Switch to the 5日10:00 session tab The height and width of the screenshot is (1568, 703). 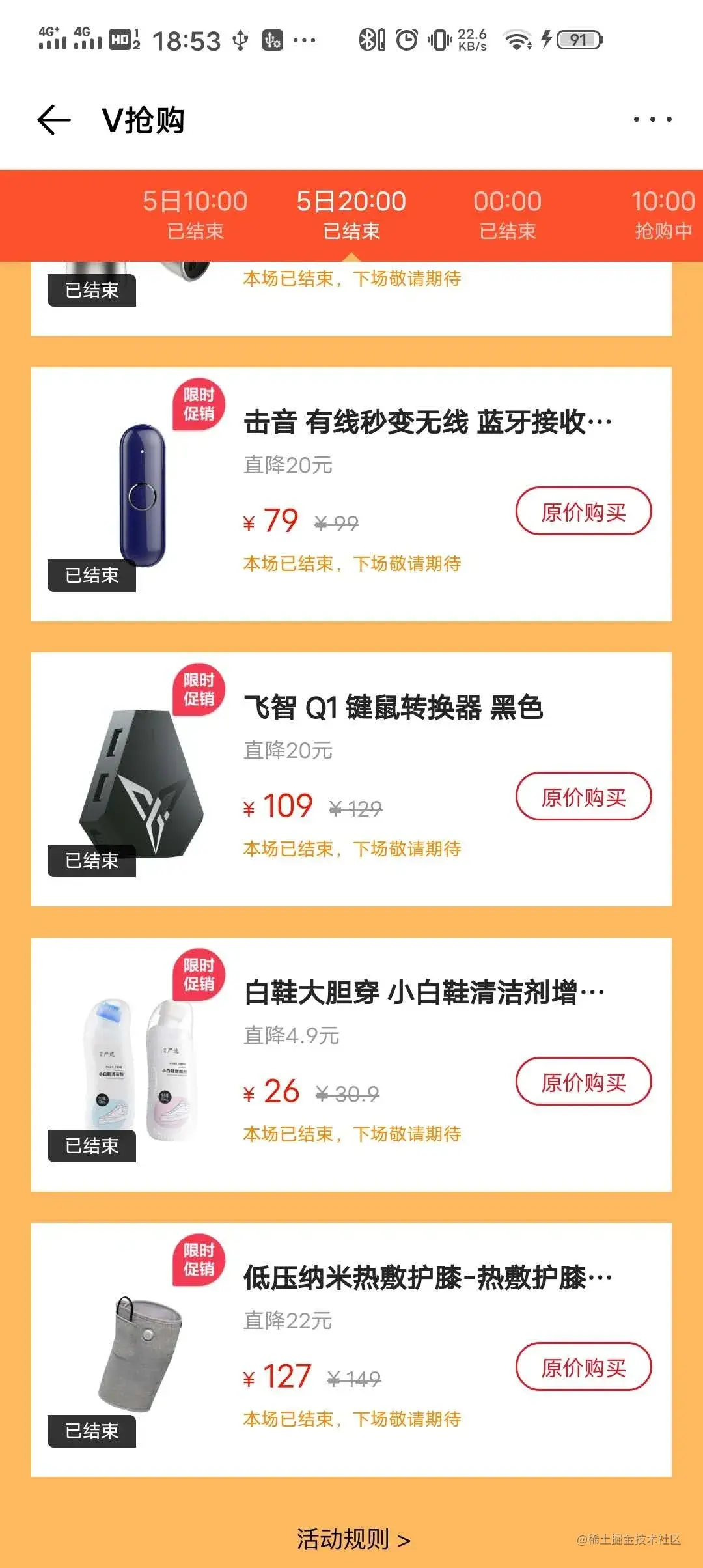tap(195, 215)
